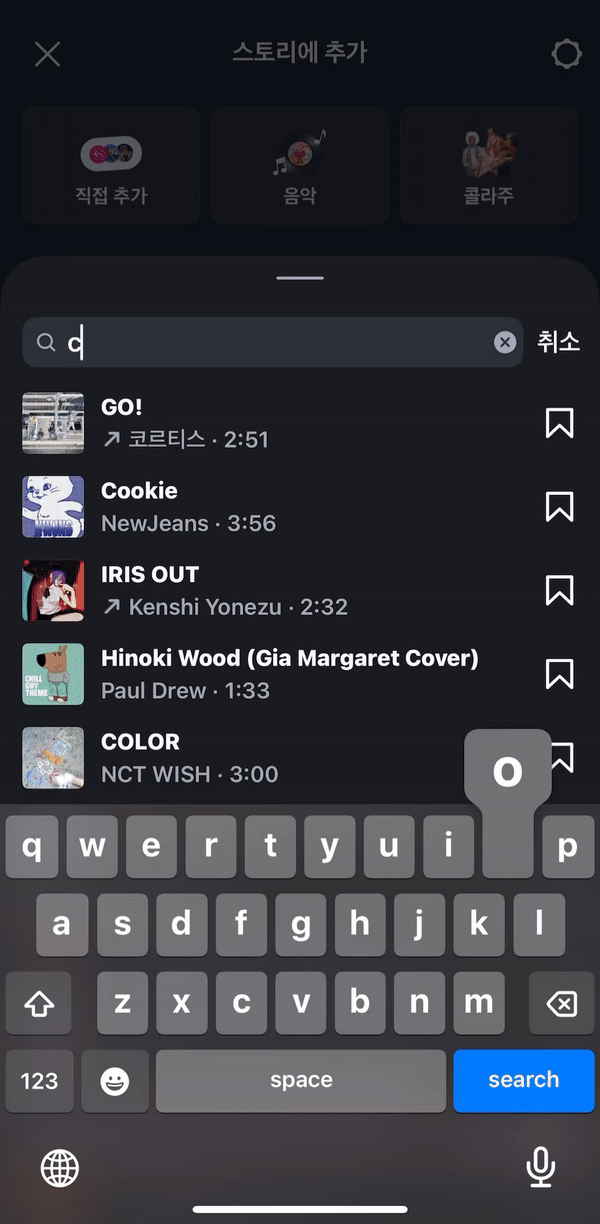Bookmark the song GO!

pyautogui.click(x=559, y=423)
